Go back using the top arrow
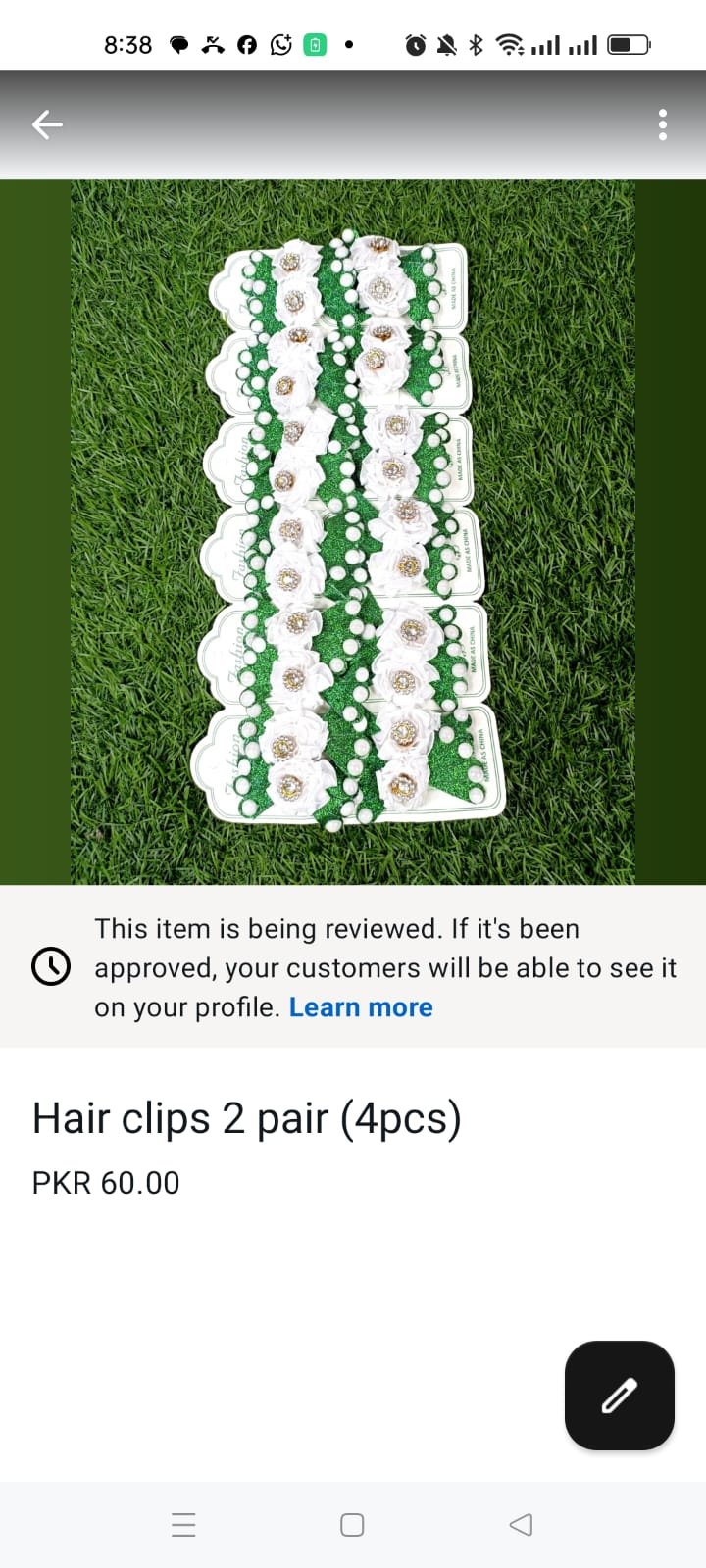This screenshot has height=1568, width=706. click(x=47, y=124)
